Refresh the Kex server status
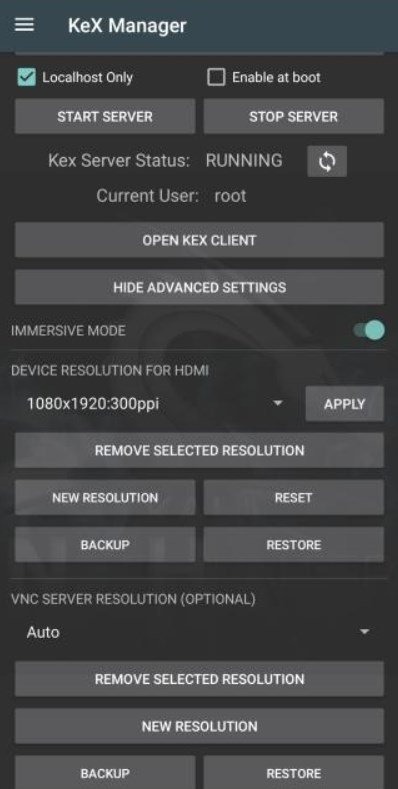The height and width of the screenshot is (789, 398). 327,161
